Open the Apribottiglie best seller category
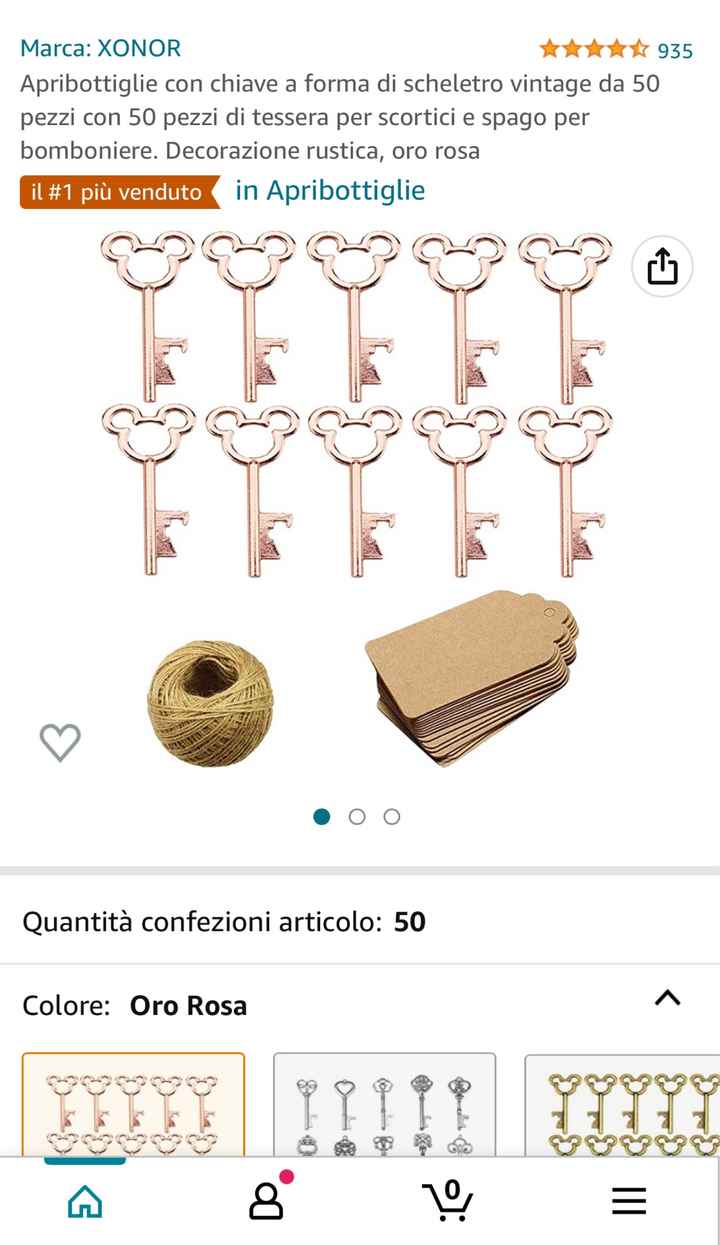This screenshot has height=1245, width=720. pos(329,191)
